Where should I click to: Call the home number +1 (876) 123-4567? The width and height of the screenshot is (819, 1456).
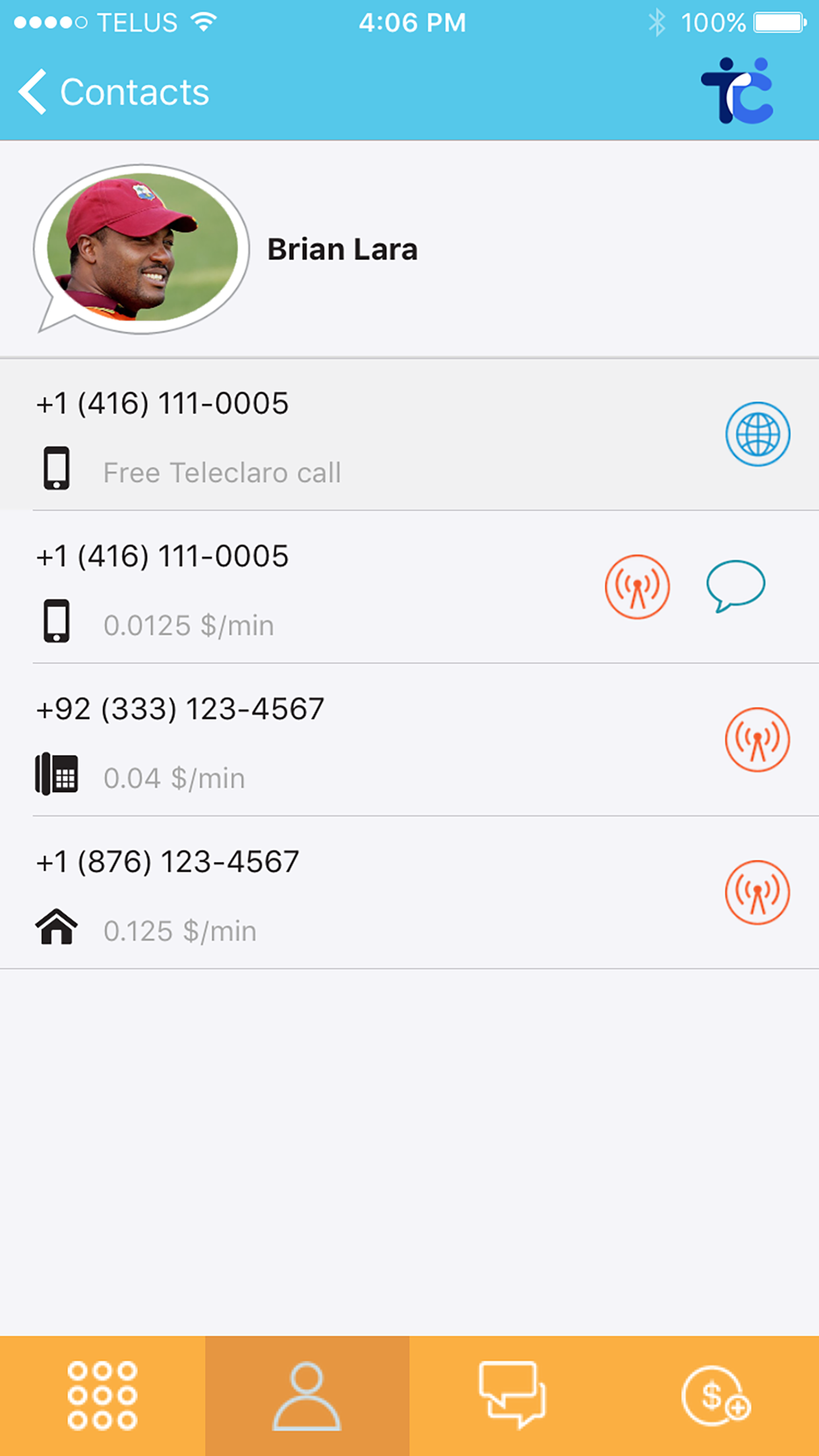758,892
